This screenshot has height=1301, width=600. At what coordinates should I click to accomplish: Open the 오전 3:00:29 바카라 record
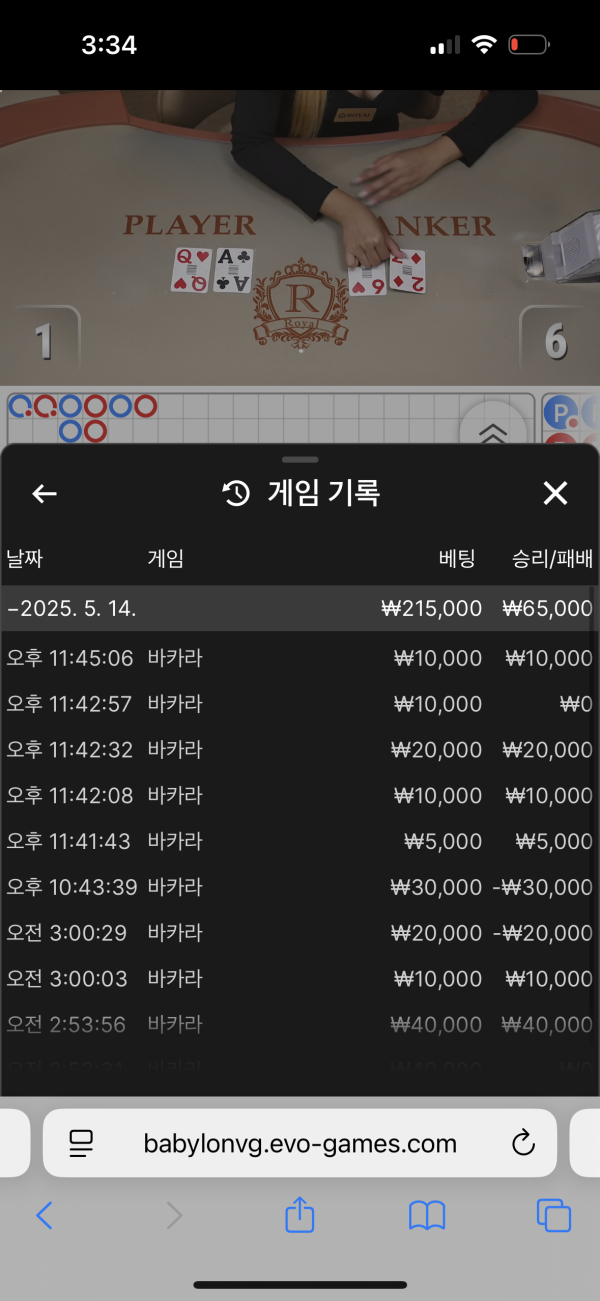300,933
